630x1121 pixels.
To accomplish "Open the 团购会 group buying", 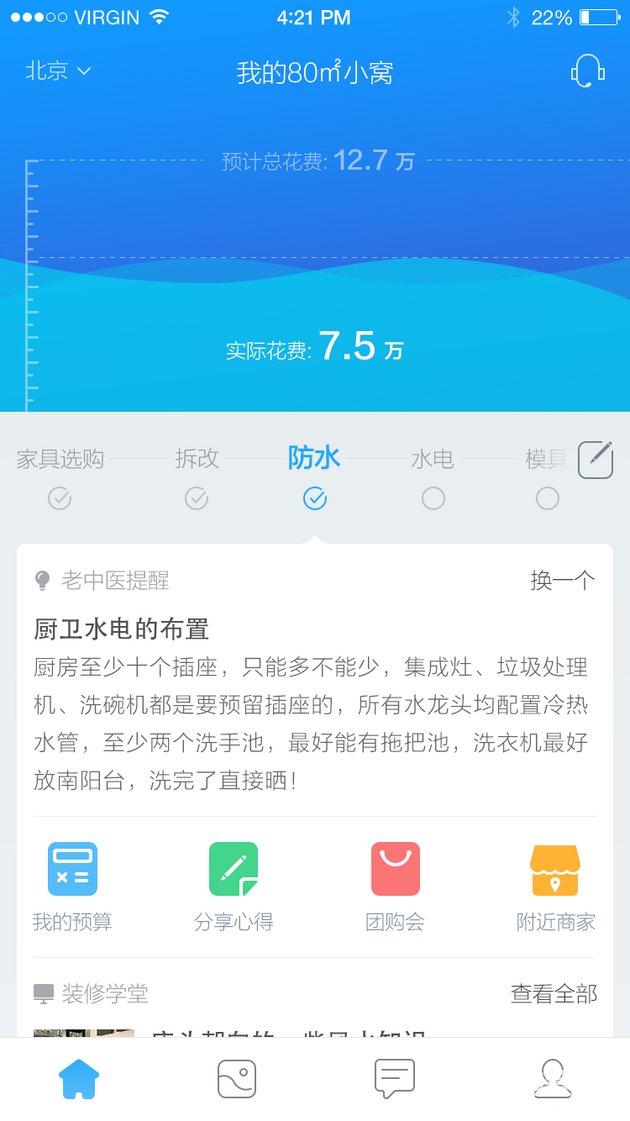I will pyautogui.click(x=395, y=886).
